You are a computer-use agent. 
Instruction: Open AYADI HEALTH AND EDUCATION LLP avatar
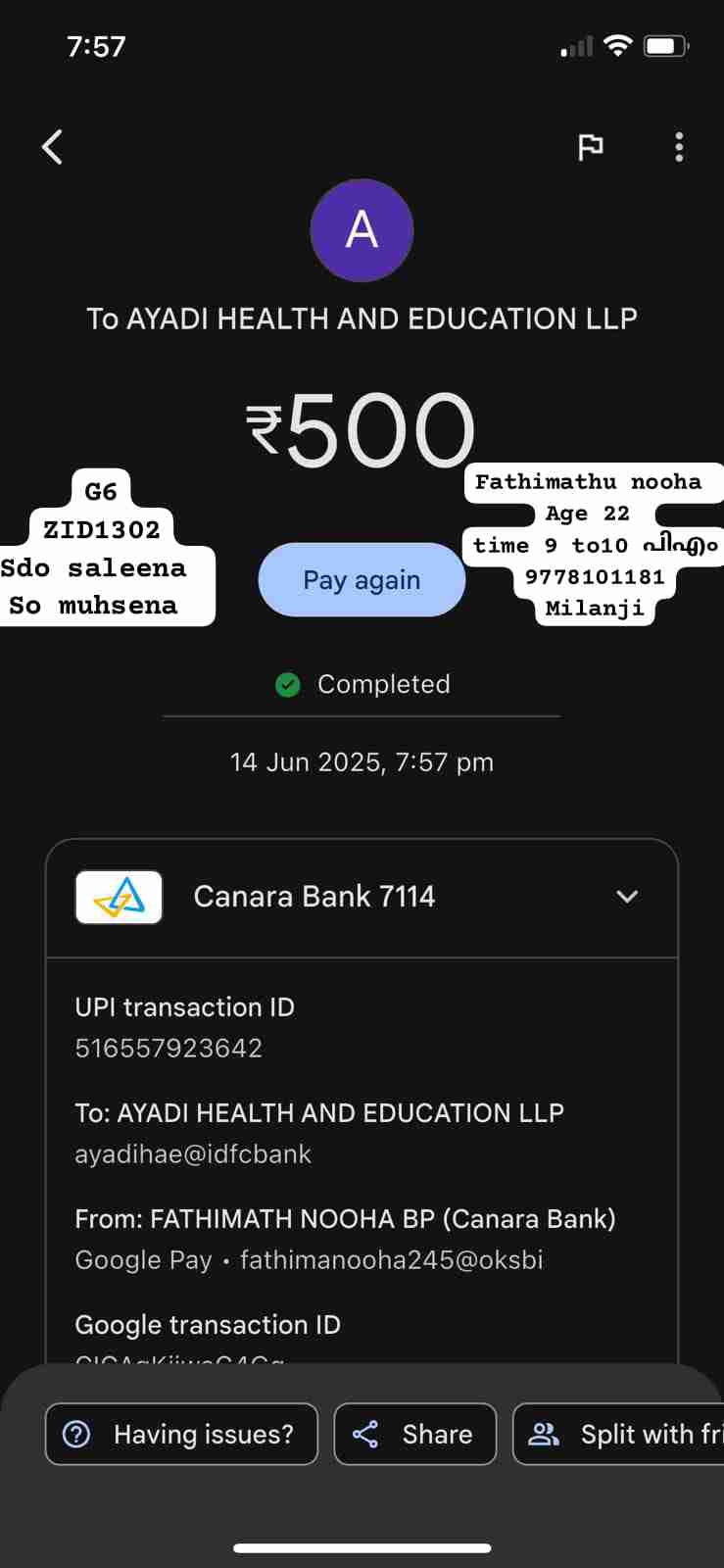[x=362, y=230]
